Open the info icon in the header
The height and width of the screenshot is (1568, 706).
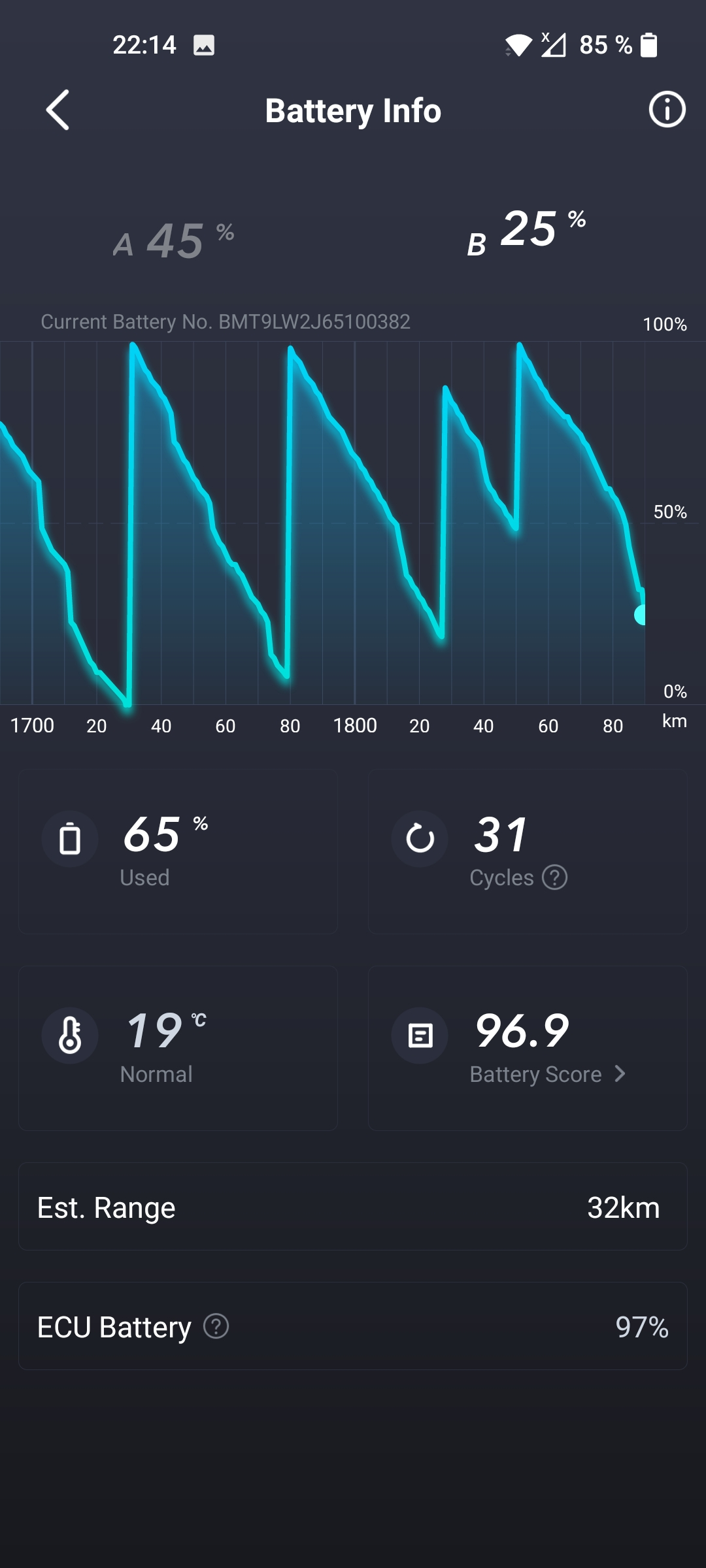tap(667, 110)
